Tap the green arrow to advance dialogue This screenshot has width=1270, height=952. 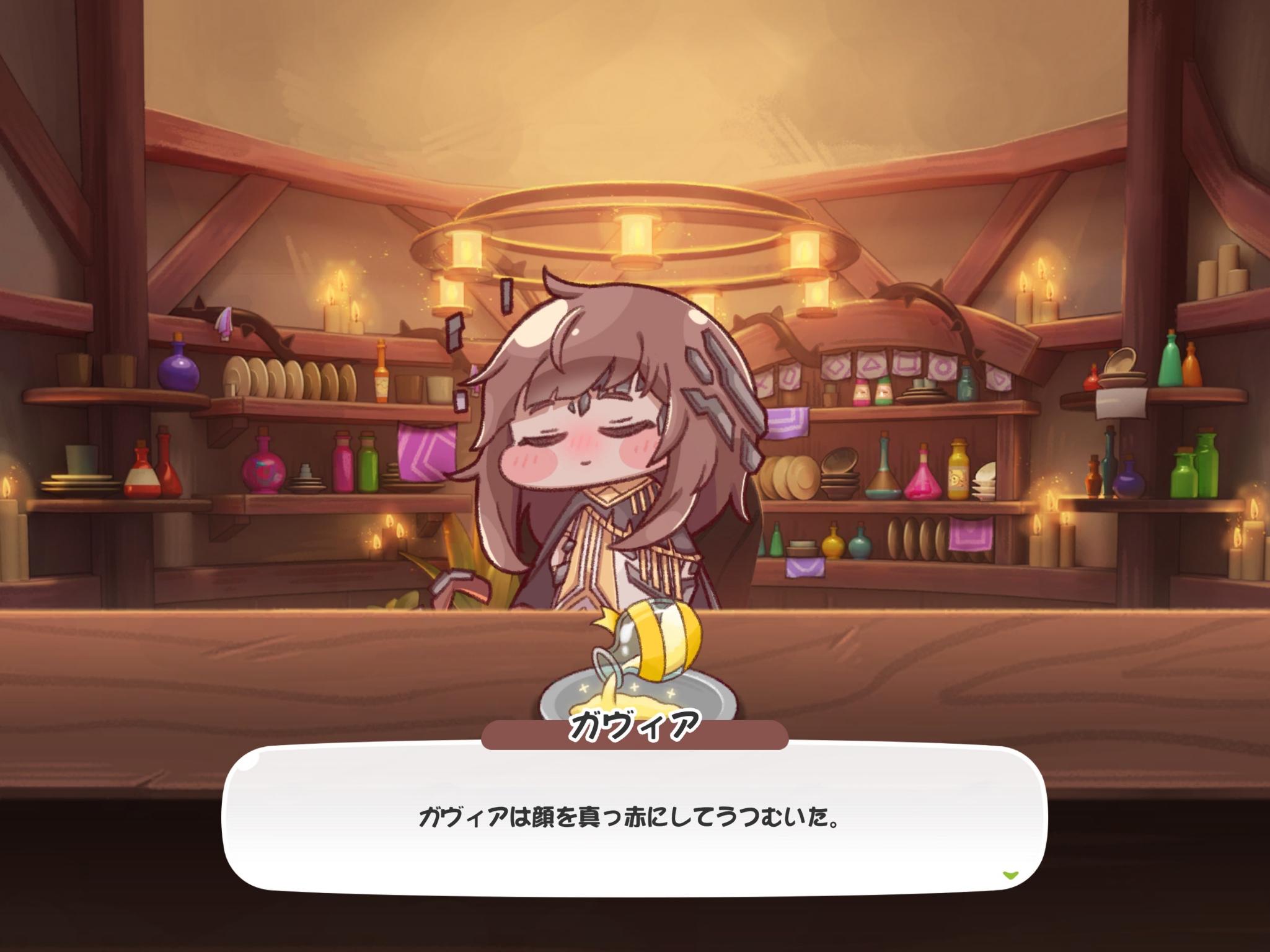[x=1010, y=875]
